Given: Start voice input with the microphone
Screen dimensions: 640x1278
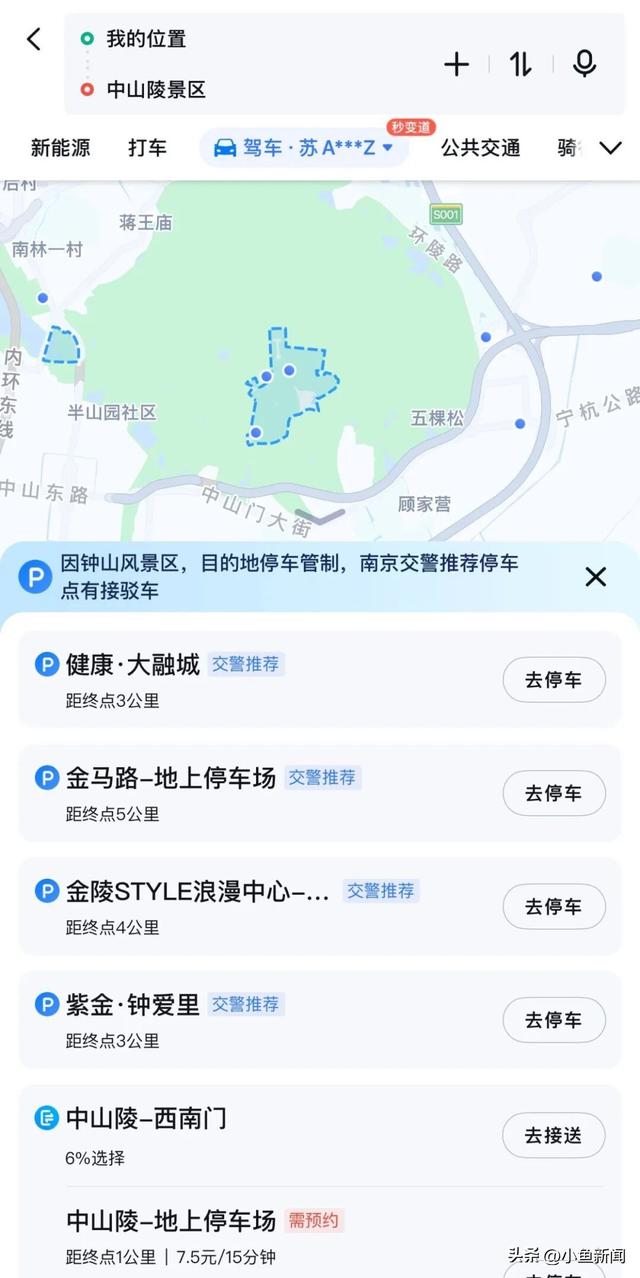Looking at the screenshot, I should click(584, 65).
